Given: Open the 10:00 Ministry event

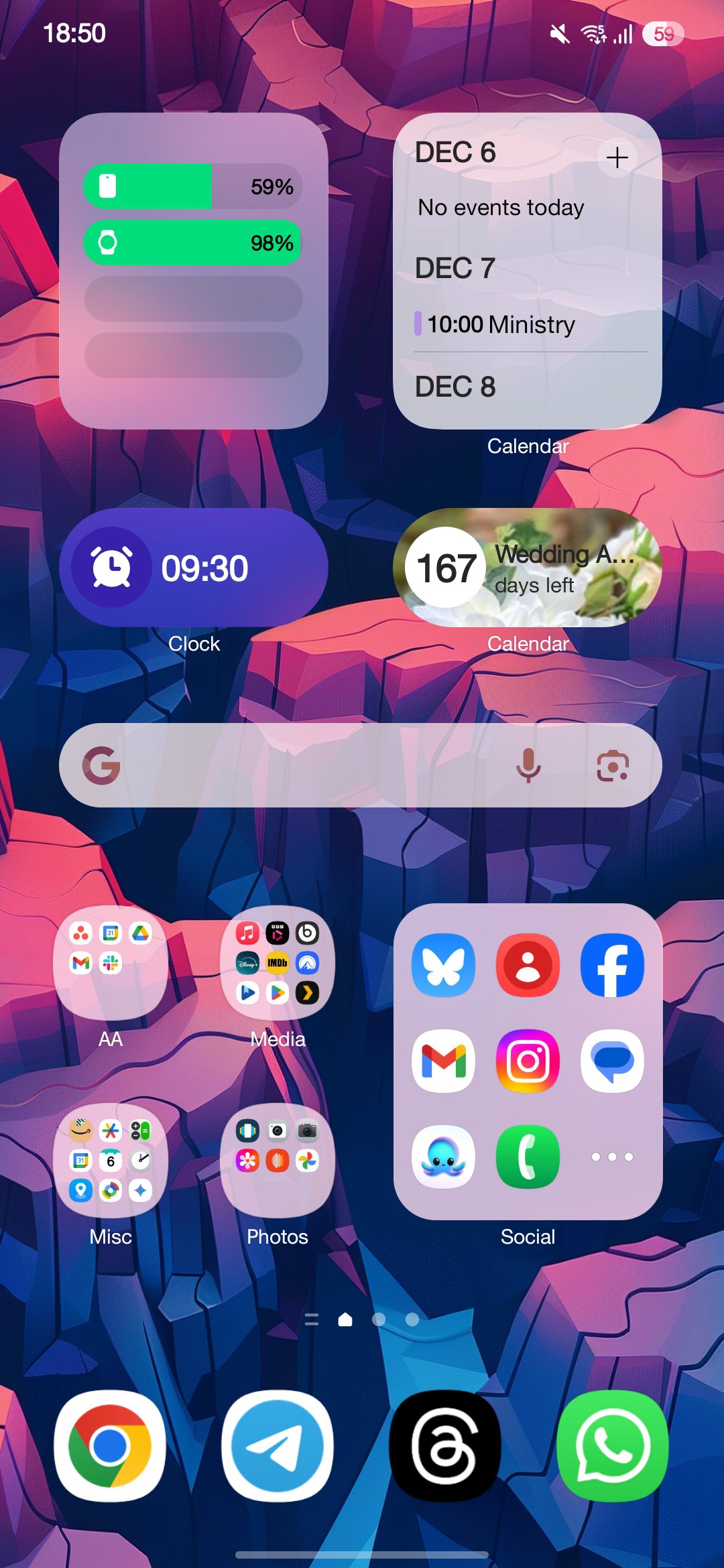Looking at the screenshot, I should tap(500, 324).
